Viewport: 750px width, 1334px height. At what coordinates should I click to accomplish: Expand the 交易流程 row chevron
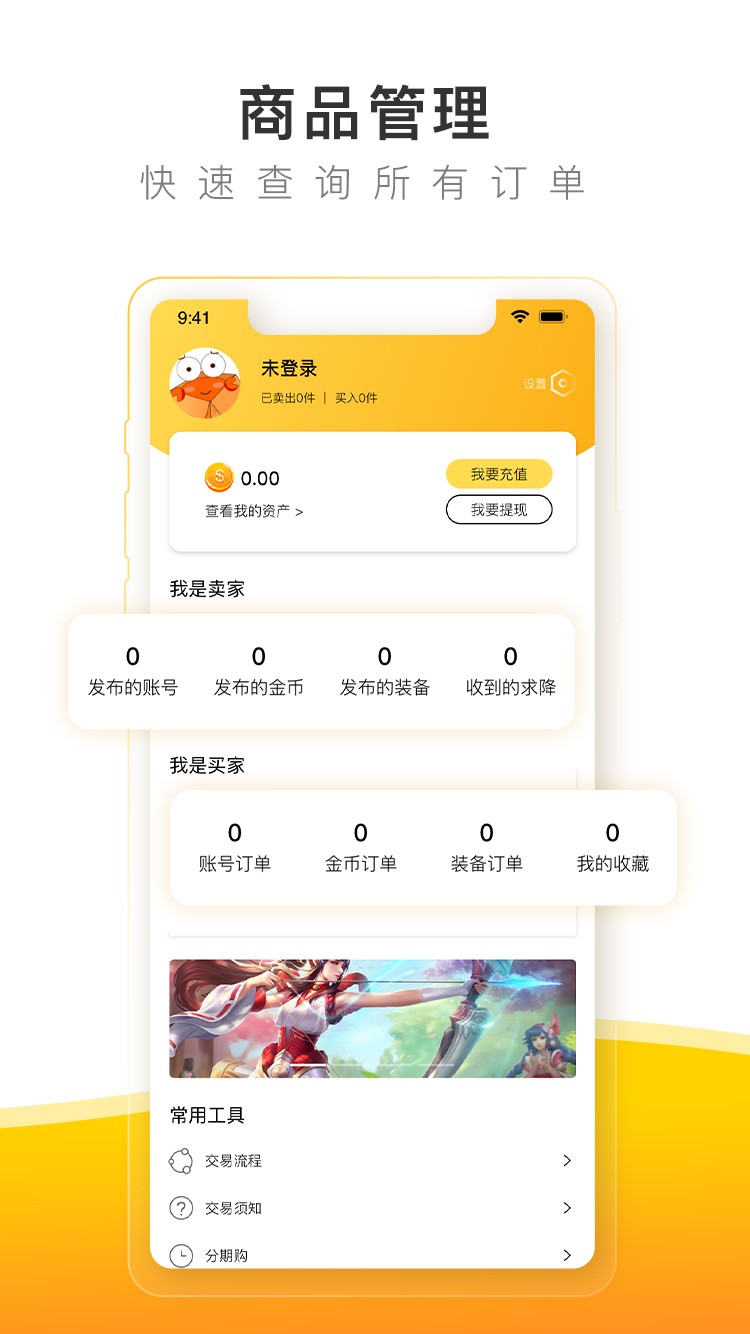tap(567, 1160)
